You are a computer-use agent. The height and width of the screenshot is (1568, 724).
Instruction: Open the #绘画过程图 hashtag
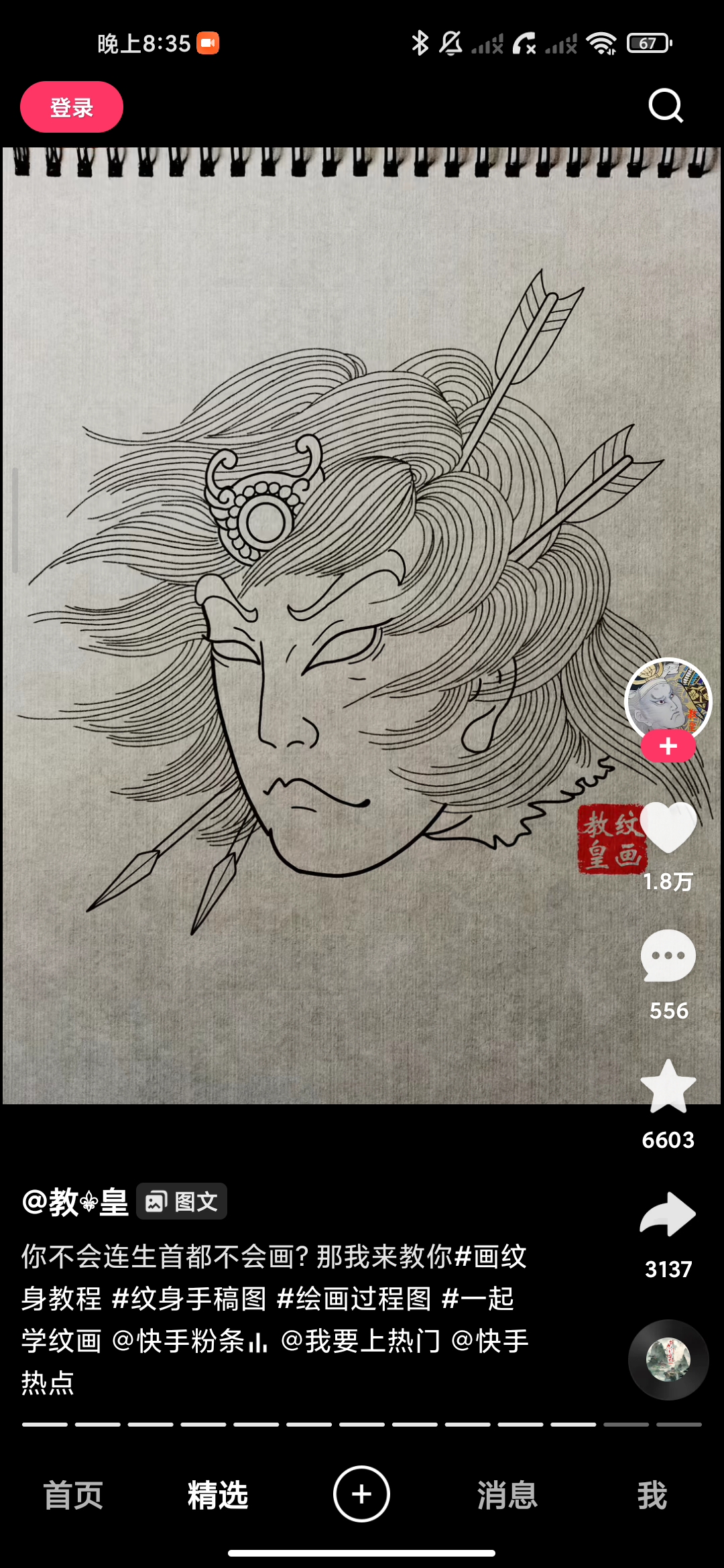pos(354,1299)
